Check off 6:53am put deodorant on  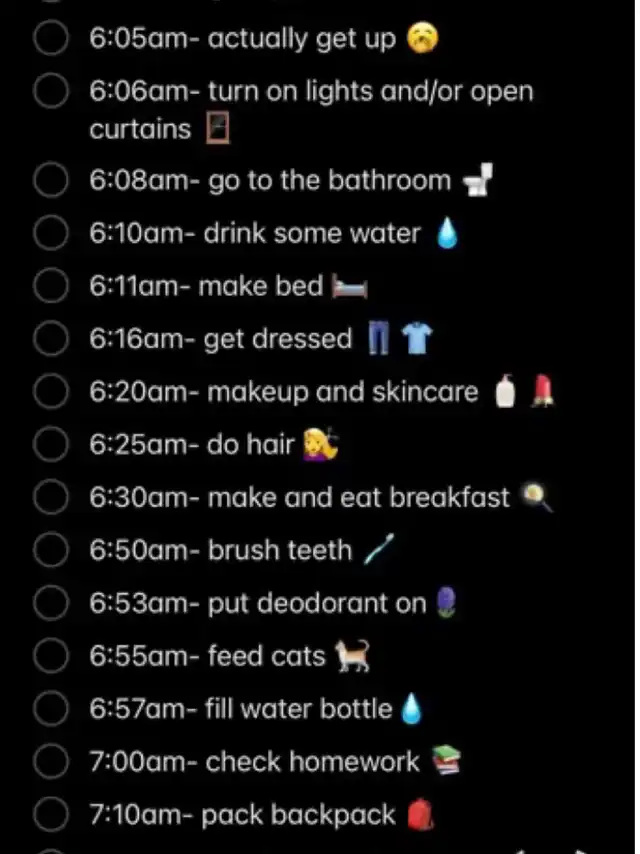pyautogui.click(x=50, y=604)
